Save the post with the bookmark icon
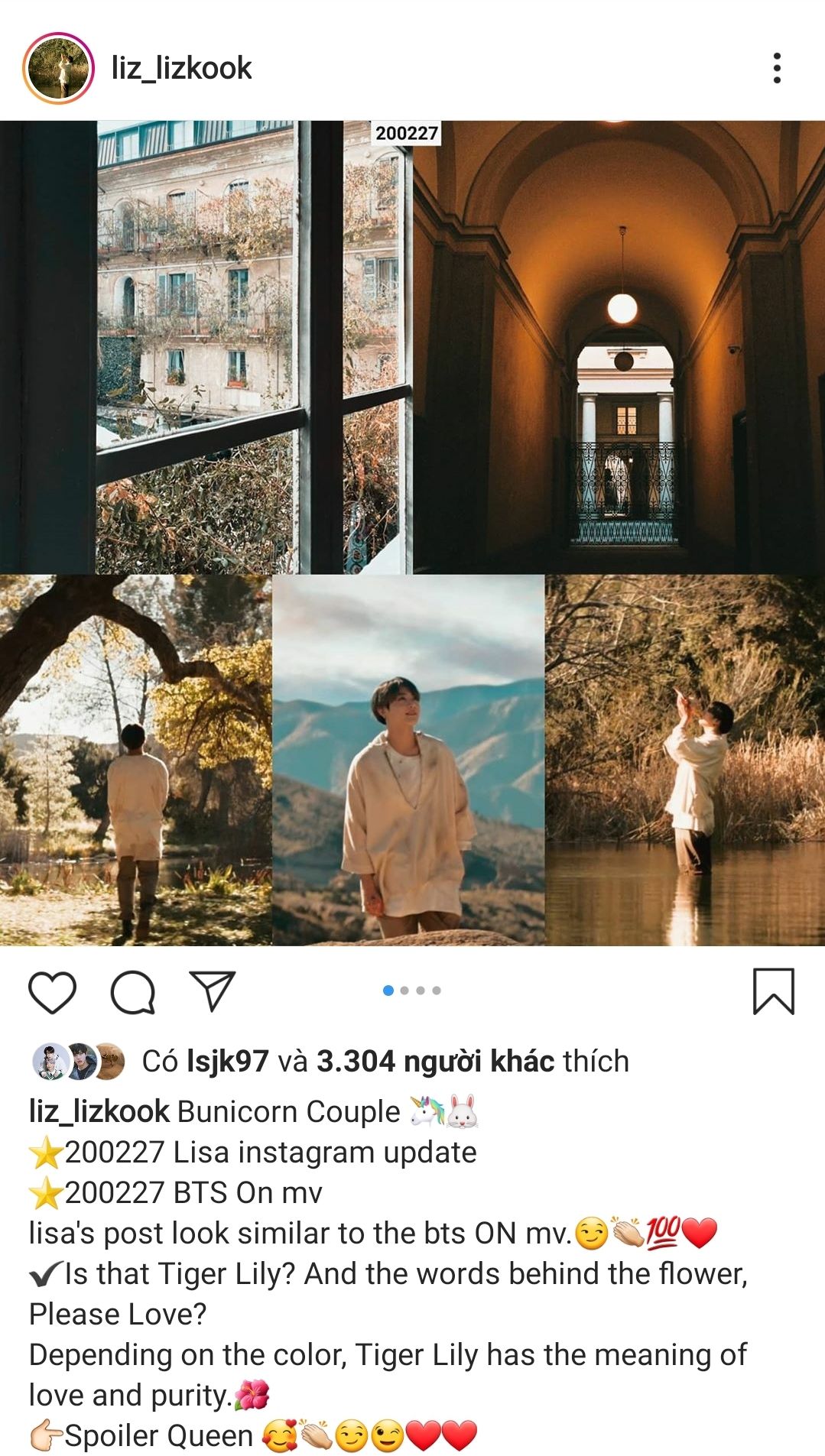The width and height of the screenshot is (825, 1456). pos(773,991)
